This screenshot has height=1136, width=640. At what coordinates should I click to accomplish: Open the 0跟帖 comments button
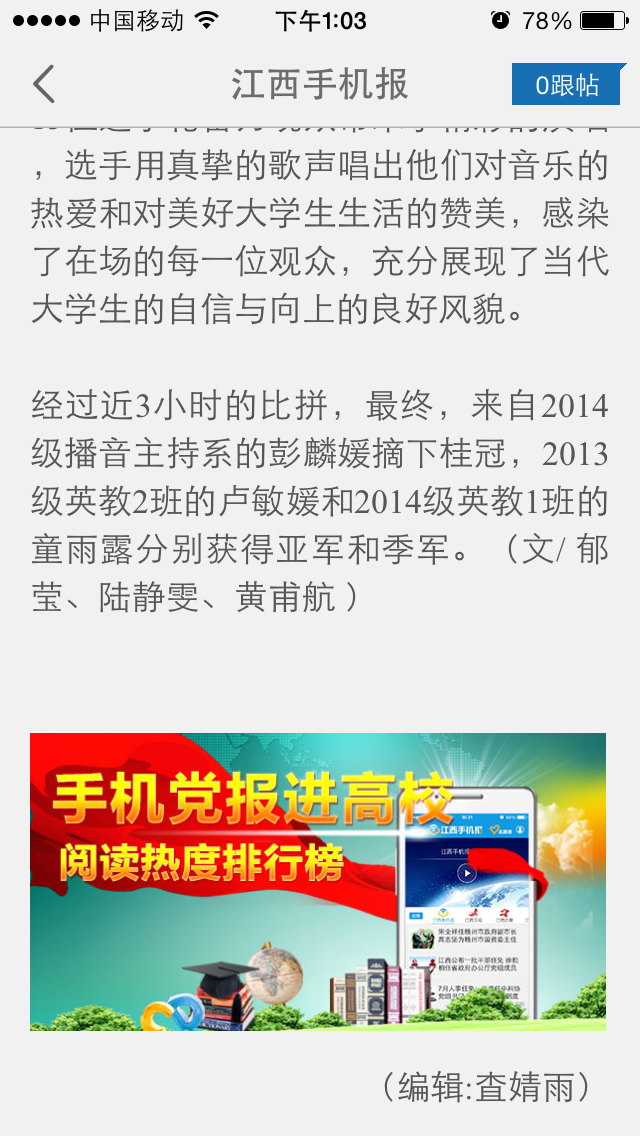point(568,85)
